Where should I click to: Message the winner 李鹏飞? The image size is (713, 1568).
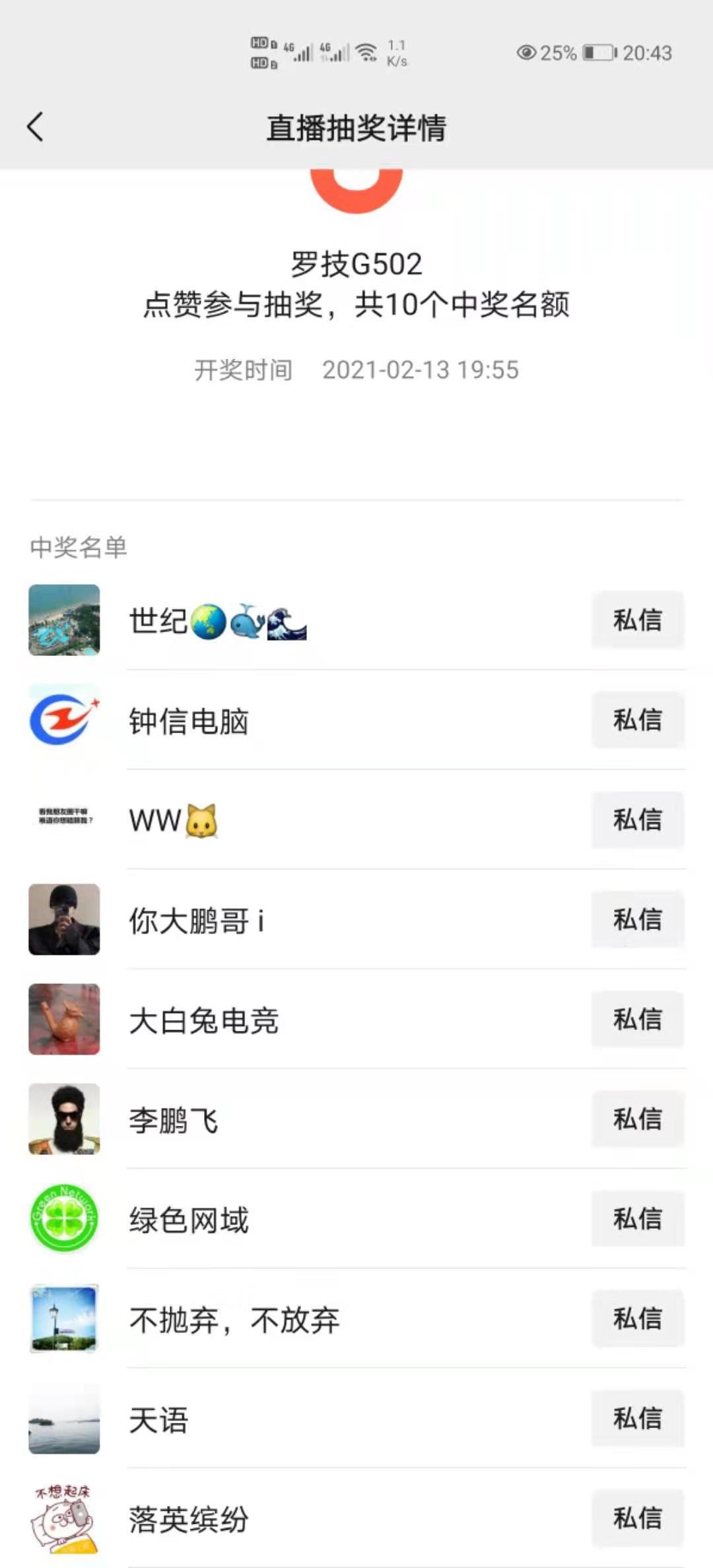[x=637, y=1119]
